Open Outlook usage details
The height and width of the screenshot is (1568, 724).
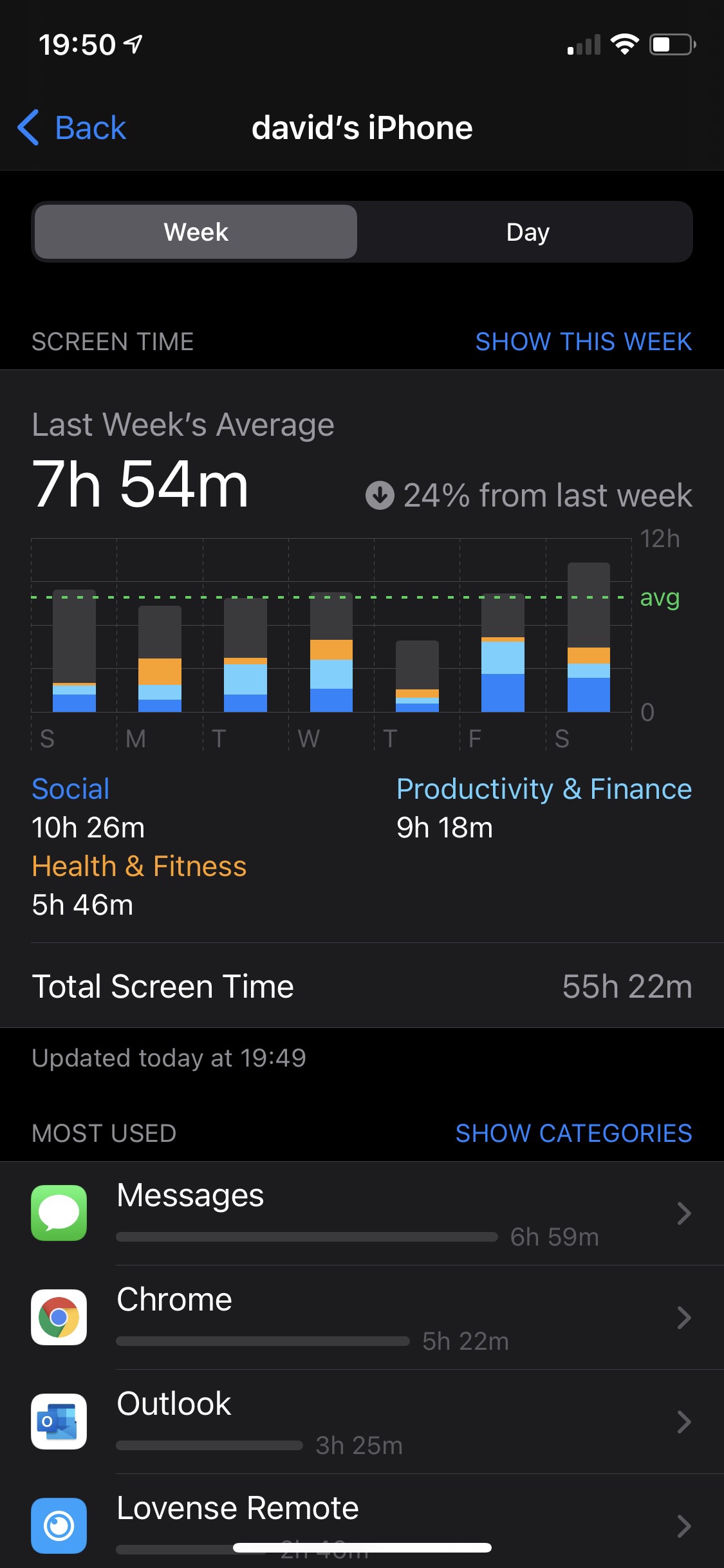pyautogui.click(x=362, y=1422)
